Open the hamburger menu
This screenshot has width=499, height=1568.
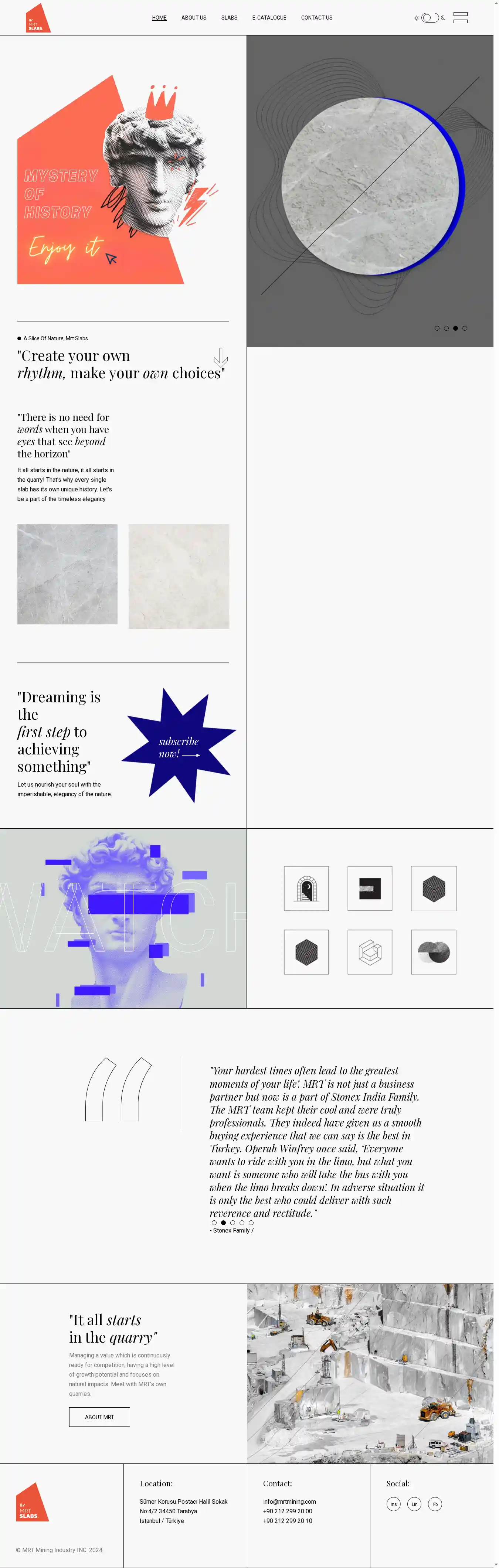(x=460, y=18)
